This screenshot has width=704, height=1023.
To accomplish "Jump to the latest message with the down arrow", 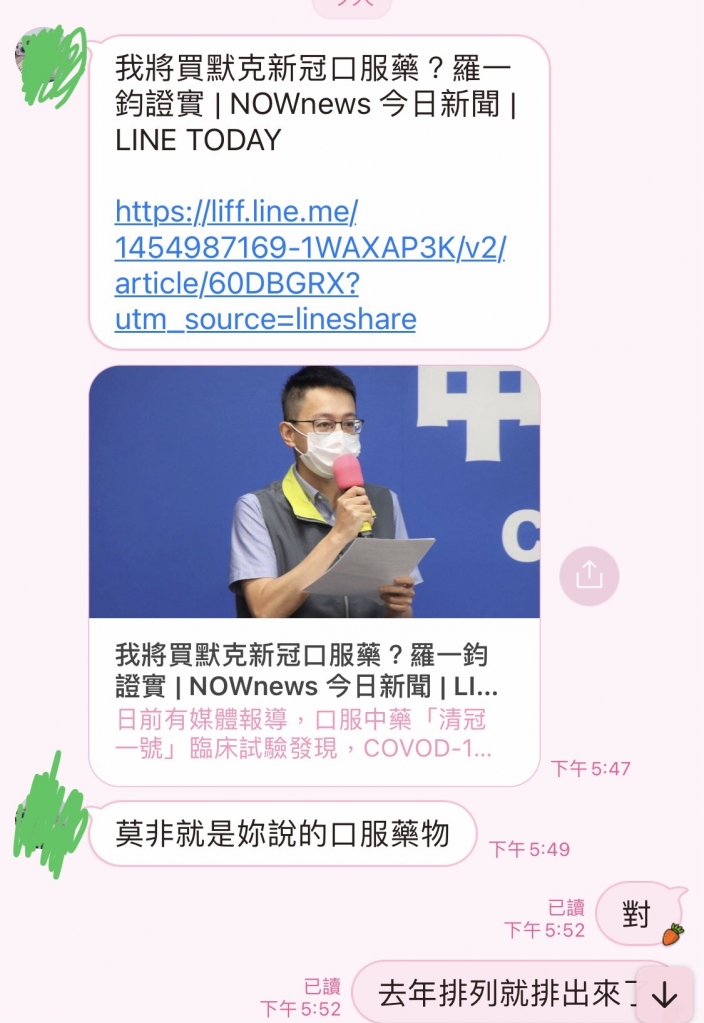I will coord(664,995).
